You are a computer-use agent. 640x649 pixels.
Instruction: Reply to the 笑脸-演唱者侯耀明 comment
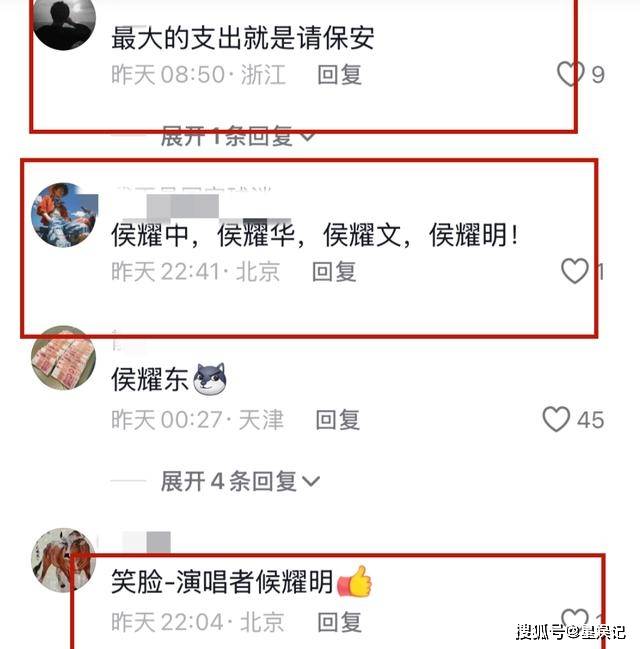pos(338,621)
